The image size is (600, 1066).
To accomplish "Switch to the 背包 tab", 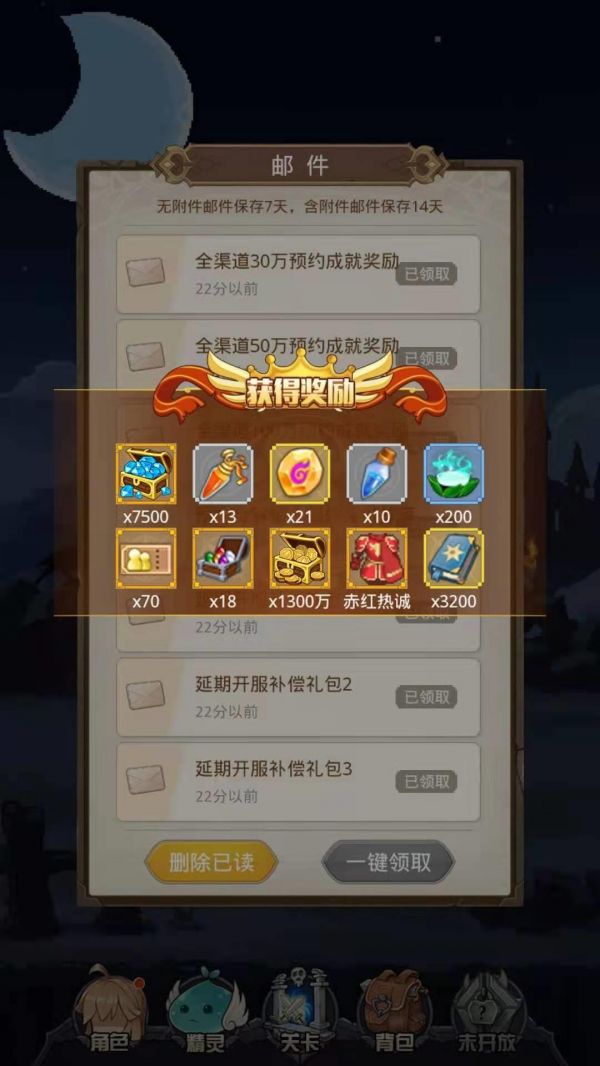I will tap(393, 1010).
